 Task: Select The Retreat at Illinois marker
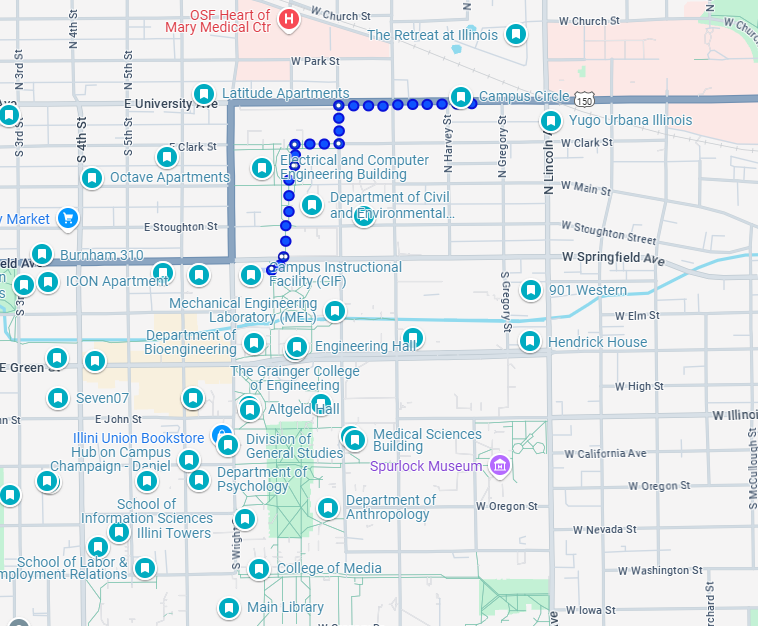click(x=515, y=35)
